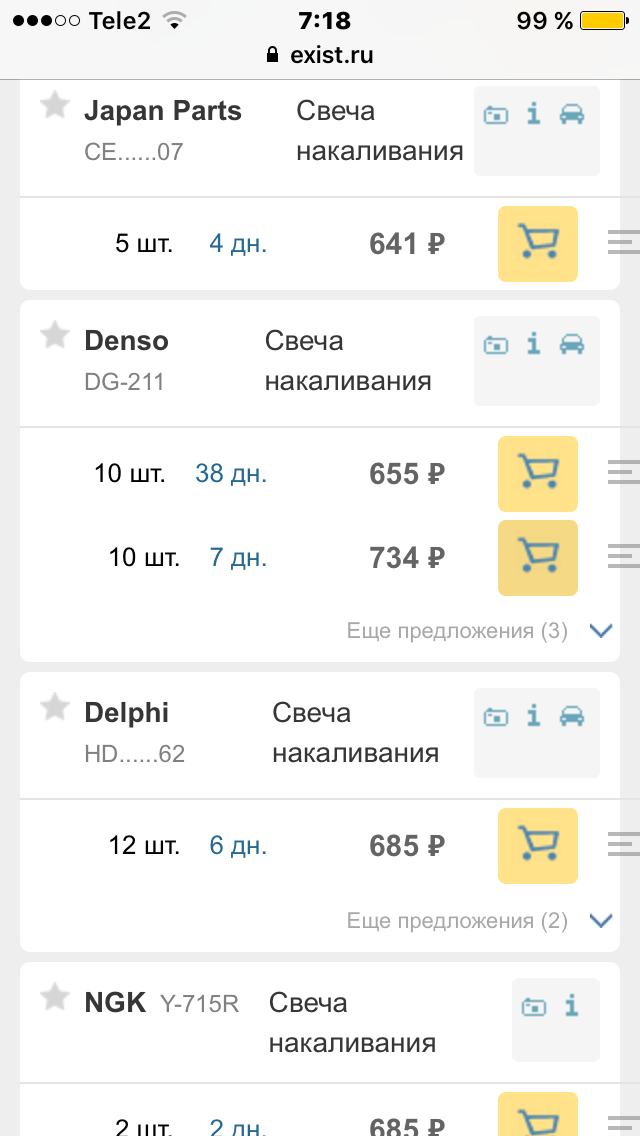Image resolution: width=640 pixels, height=1136 pixels.
Task: Open info icon for Japan Parts item
Action: pos(533,114)
